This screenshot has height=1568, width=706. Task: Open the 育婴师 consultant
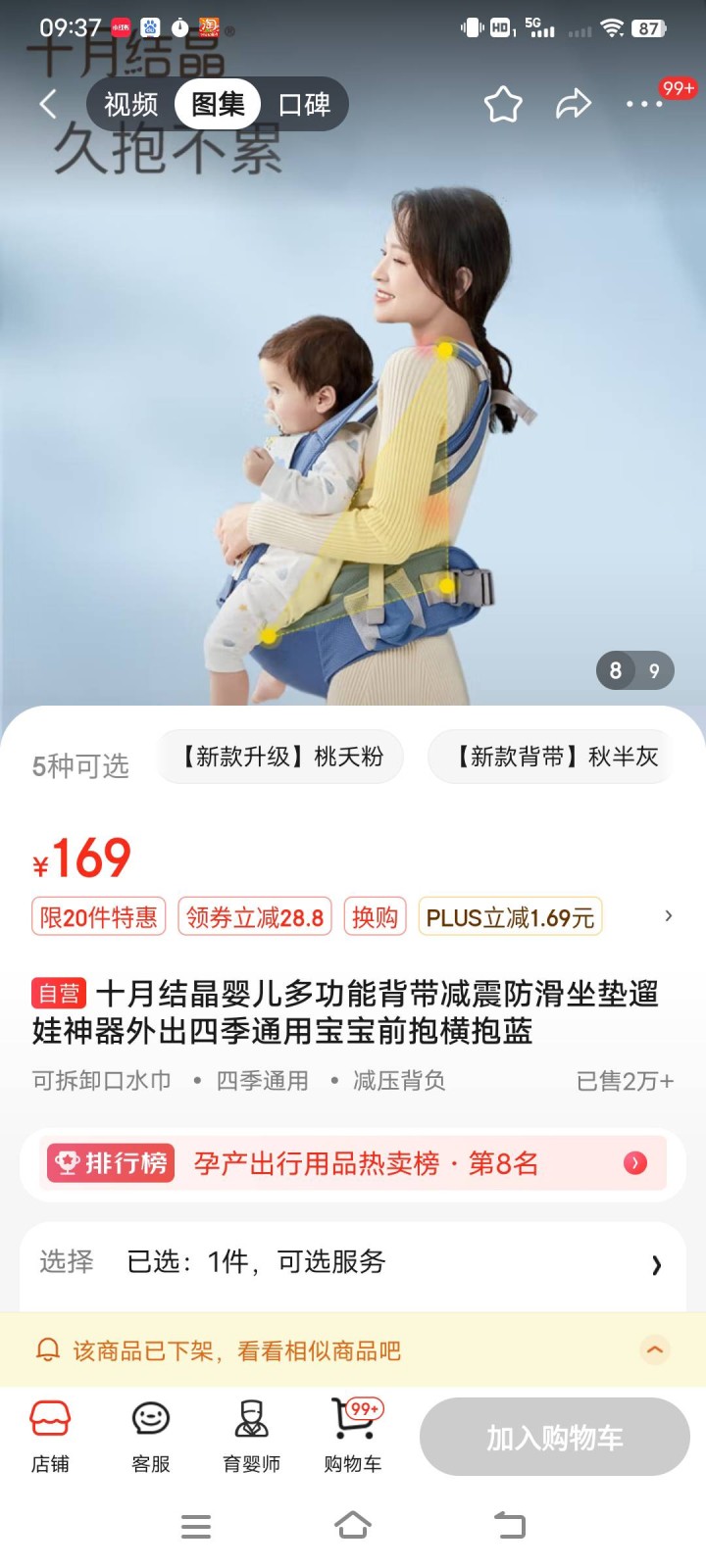pyautogui.click(x=252, y=1437)
